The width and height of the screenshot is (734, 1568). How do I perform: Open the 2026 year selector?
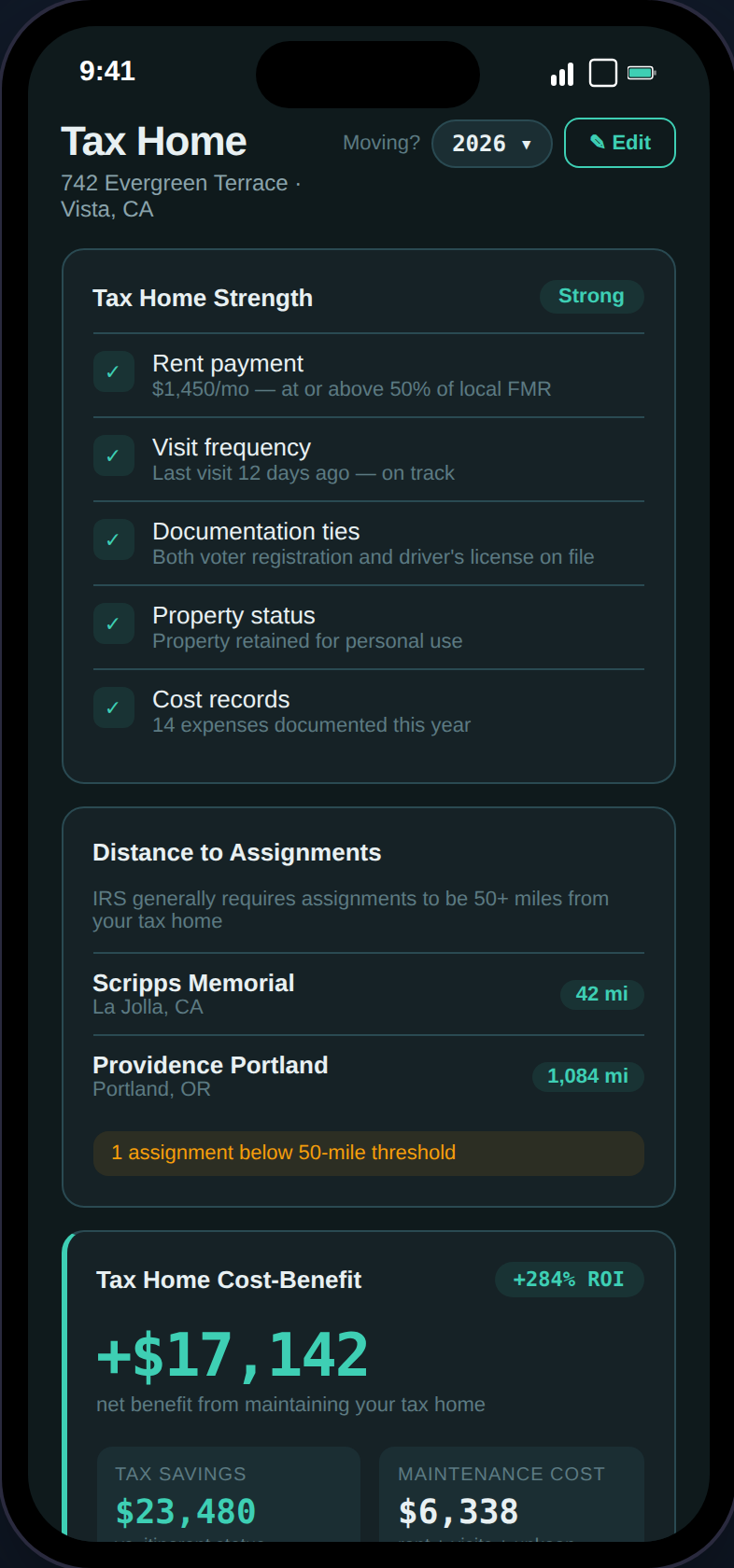(x=491, y=143)
